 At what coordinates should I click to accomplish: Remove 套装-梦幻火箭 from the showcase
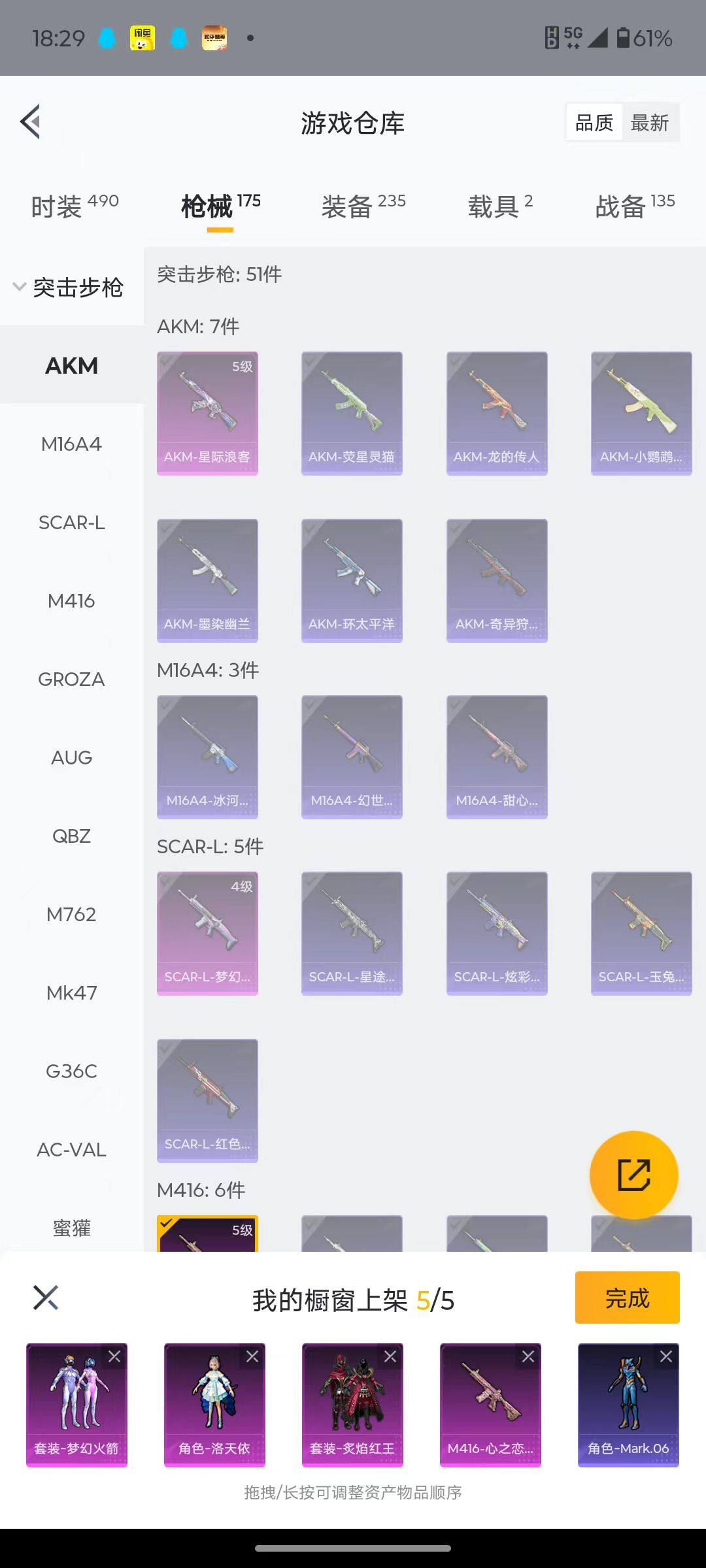(114, 1357)
